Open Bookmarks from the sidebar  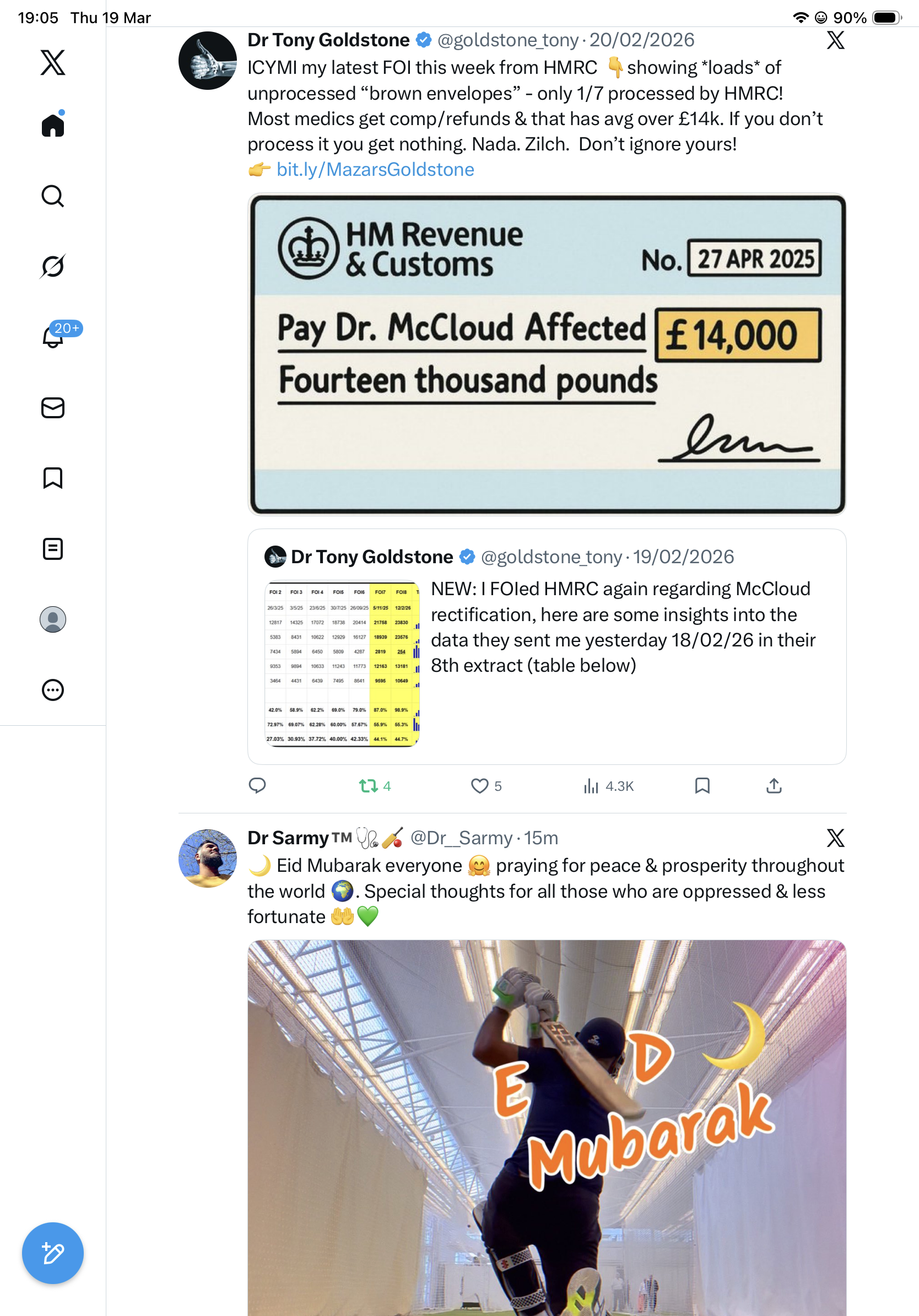pyautogui.click(x=53, y=478)
